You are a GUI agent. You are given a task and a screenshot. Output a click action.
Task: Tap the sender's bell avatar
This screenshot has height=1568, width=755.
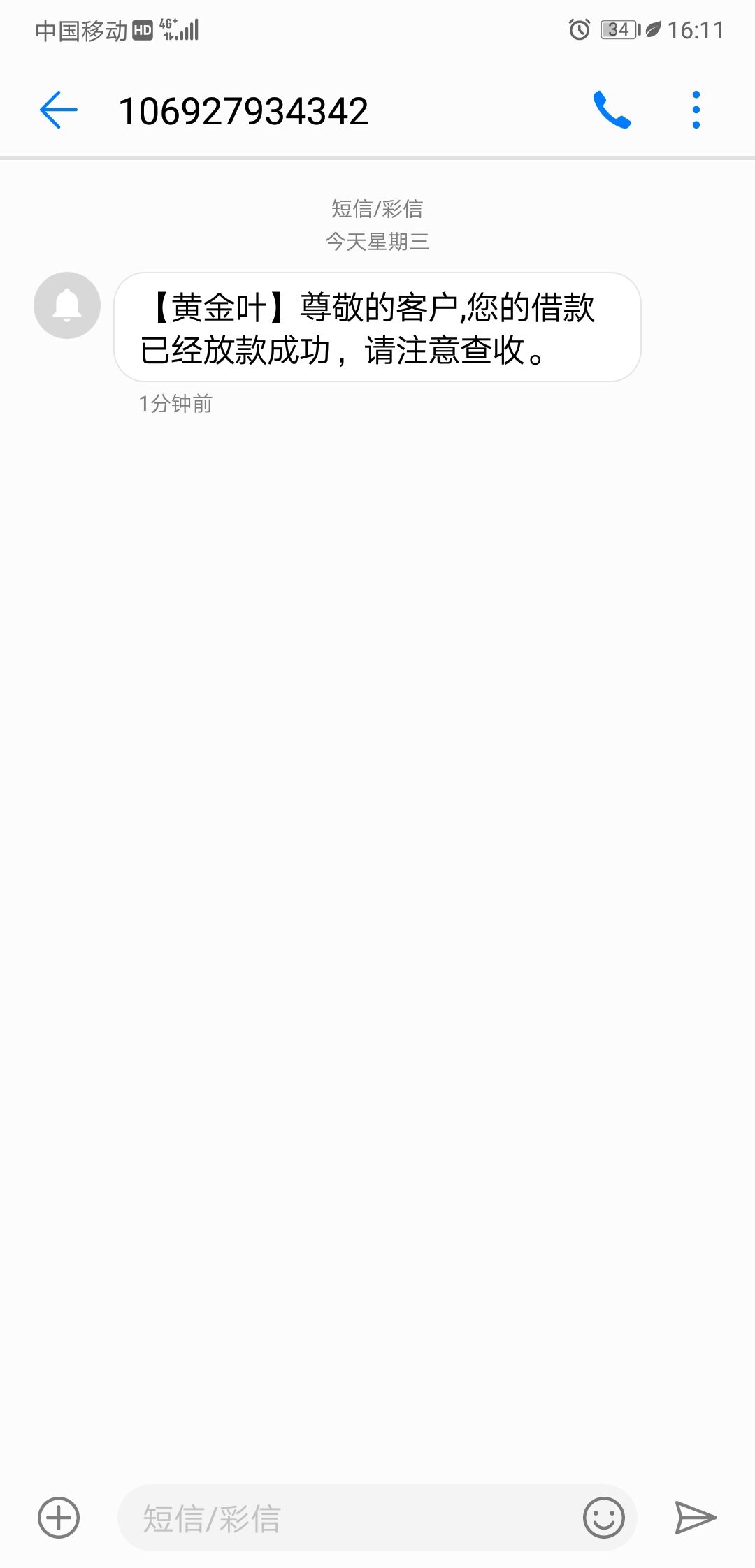pyautogui.click(x=67, y=305)
